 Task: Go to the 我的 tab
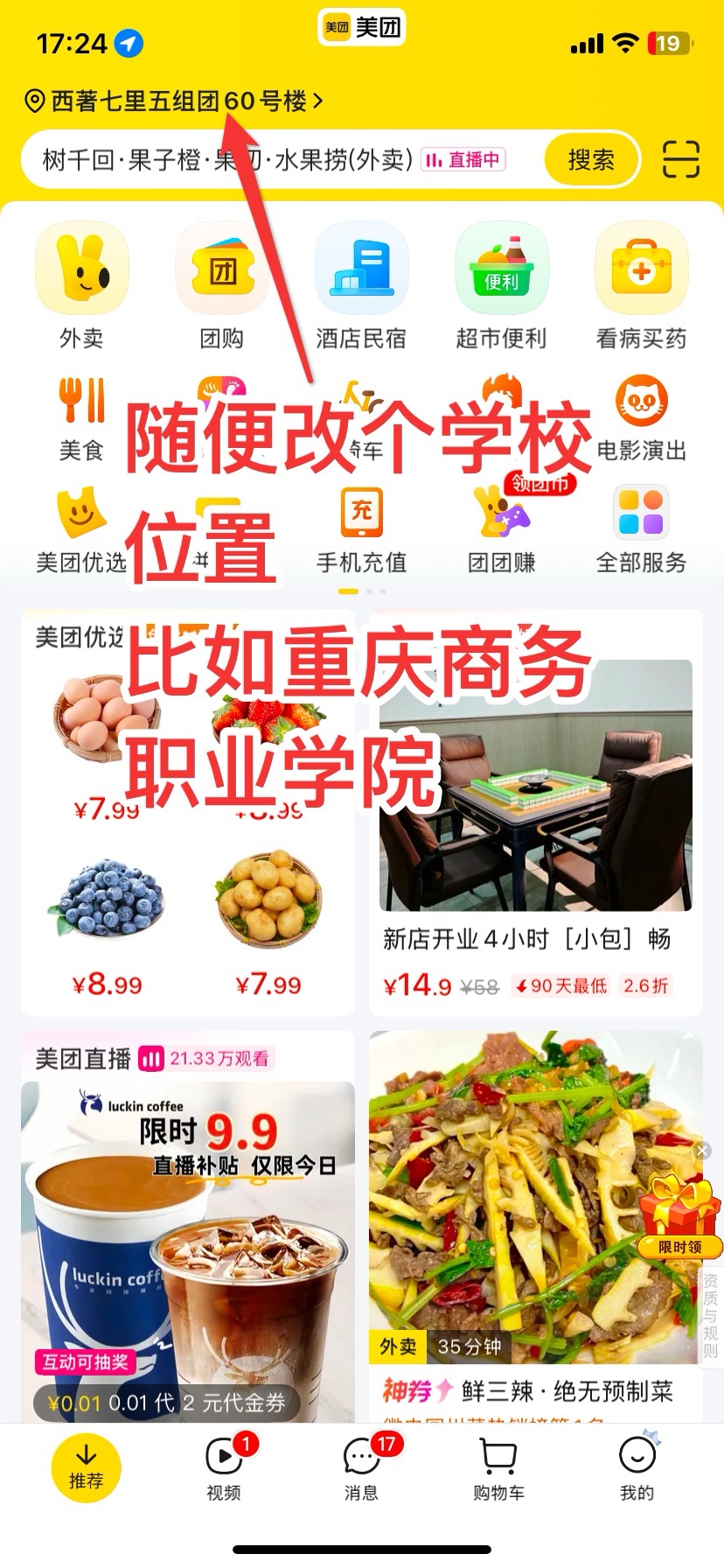pyautogui.click(x=637, y=1466)
